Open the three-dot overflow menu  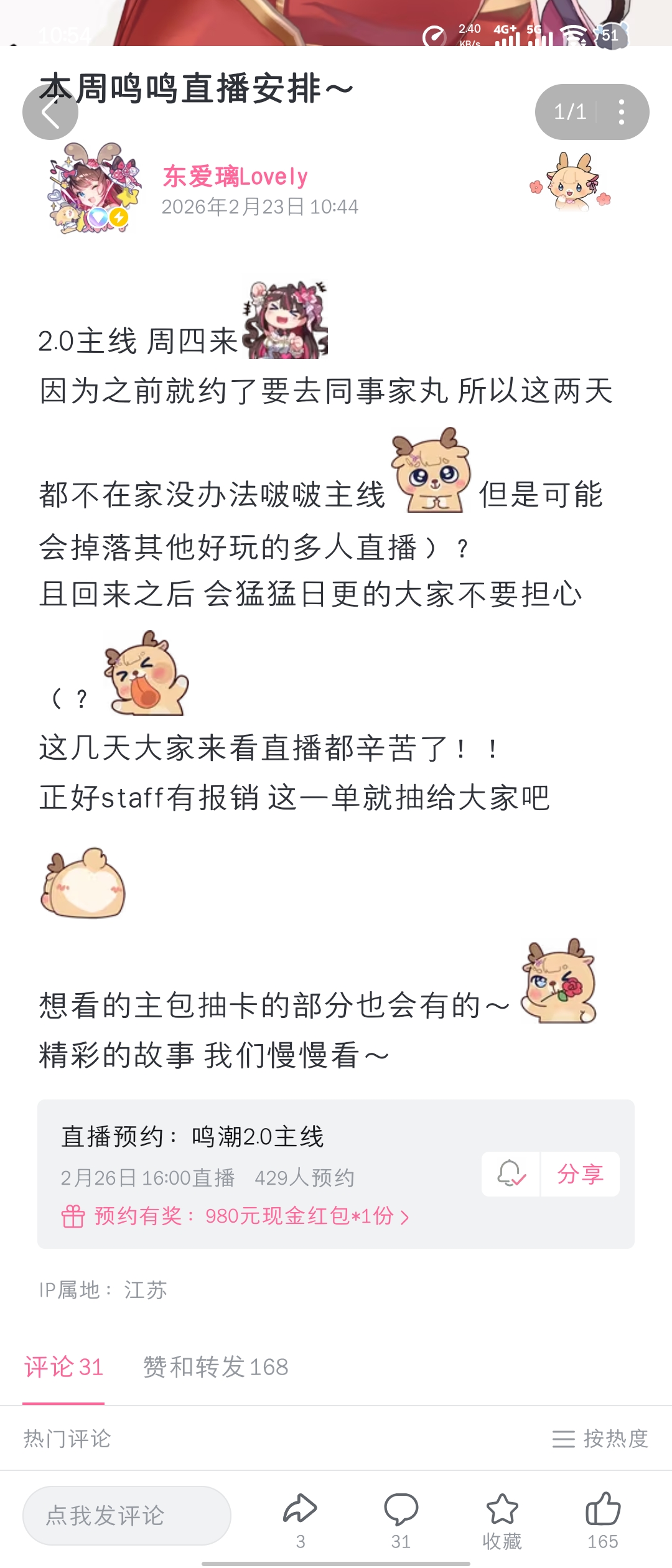tap(621, 113)
